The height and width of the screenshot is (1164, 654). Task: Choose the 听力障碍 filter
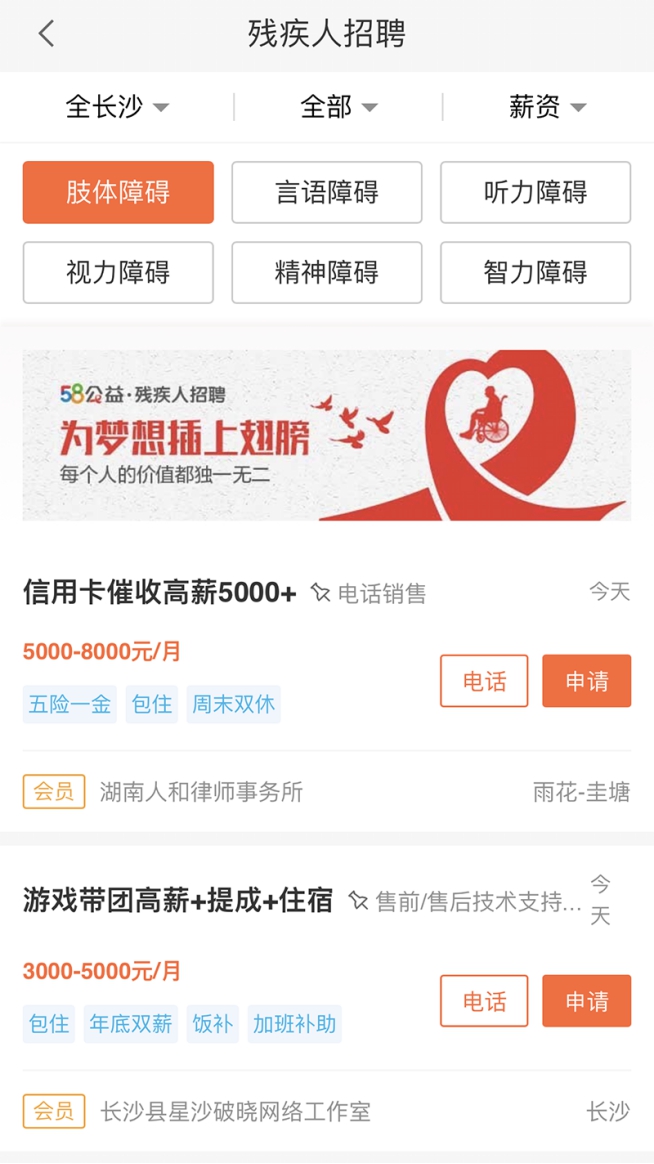point(535,192)
